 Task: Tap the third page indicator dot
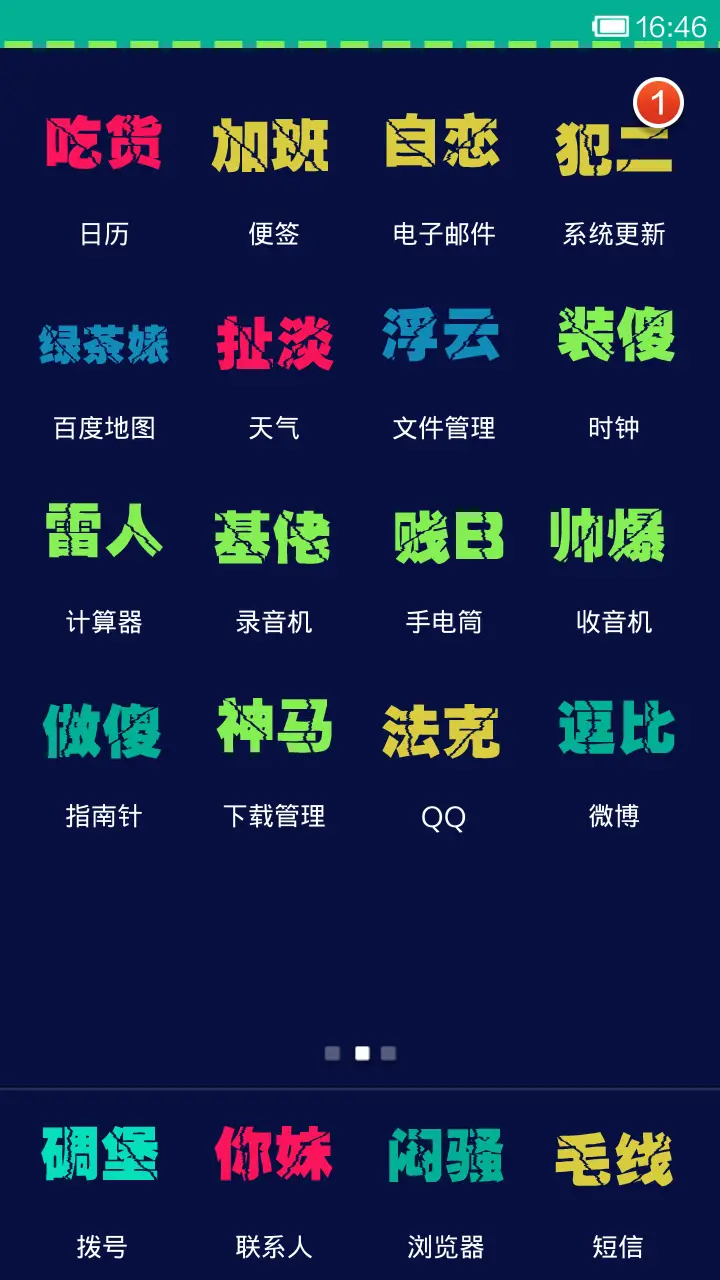[389, 1051]
